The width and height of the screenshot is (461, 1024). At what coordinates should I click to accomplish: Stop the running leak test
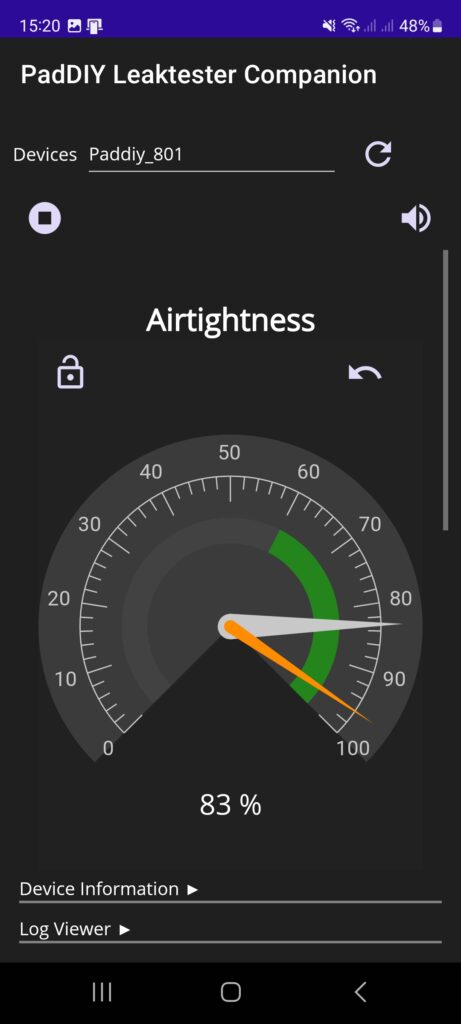(x=44, y=217)
